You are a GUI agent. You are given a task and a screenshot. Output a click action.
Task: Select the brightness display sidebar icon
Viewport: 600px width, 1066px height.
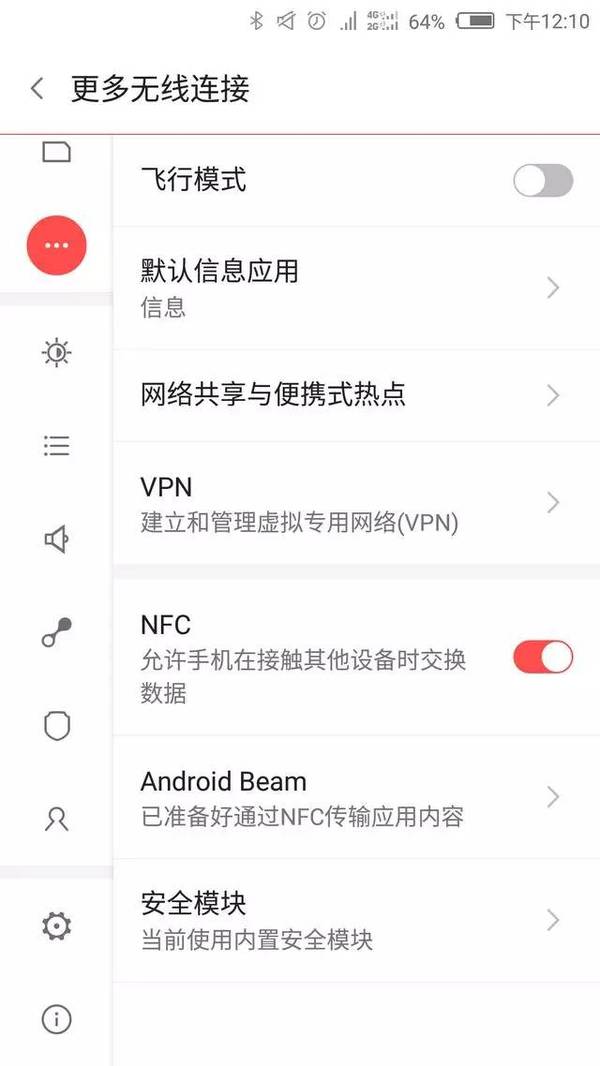[57, 353]
